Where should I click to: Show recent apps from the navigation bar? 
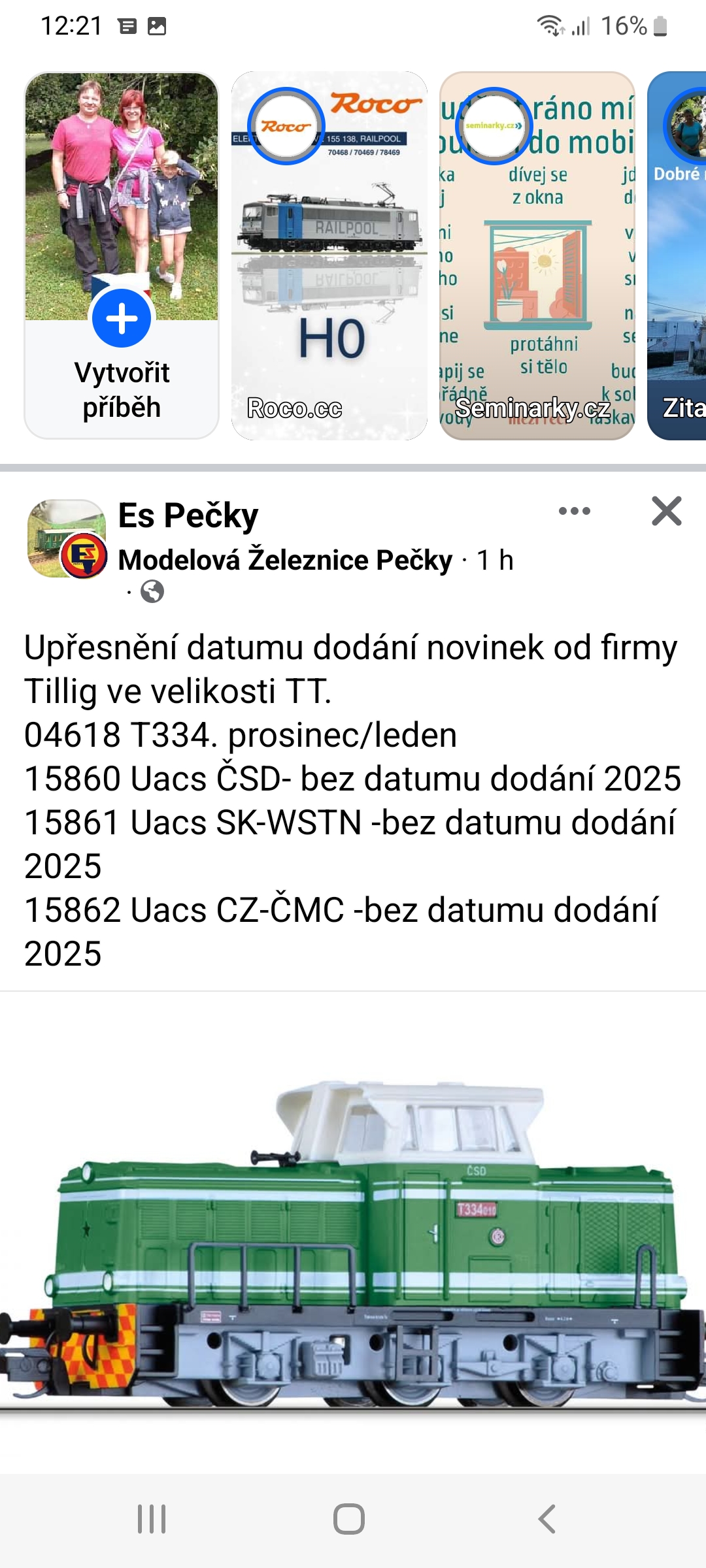click(152, 1518)
